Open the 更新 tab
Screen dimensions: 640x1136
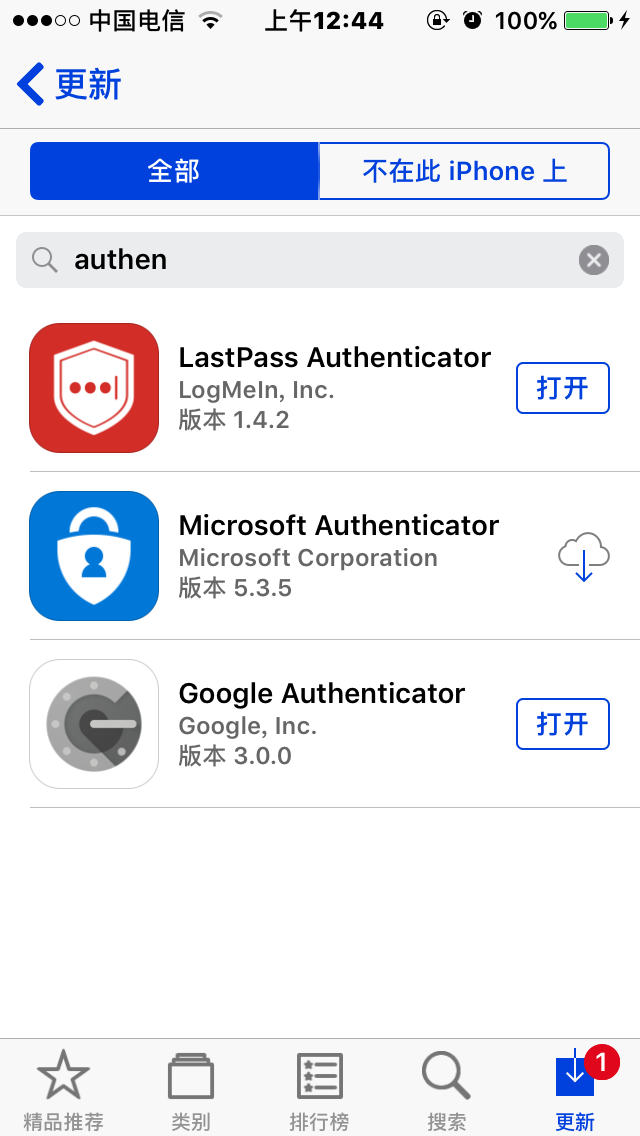[575, 1088]
